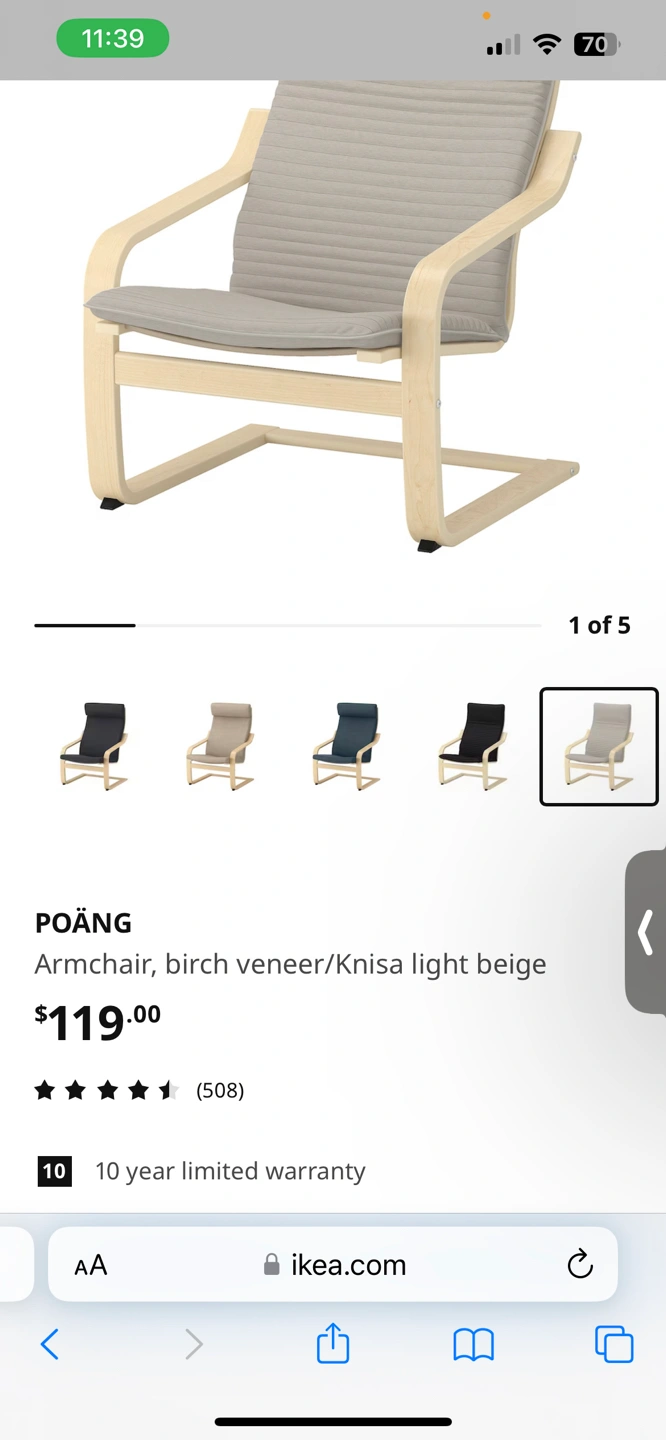Tap the ikea.com address bar

coord(335,1265)
